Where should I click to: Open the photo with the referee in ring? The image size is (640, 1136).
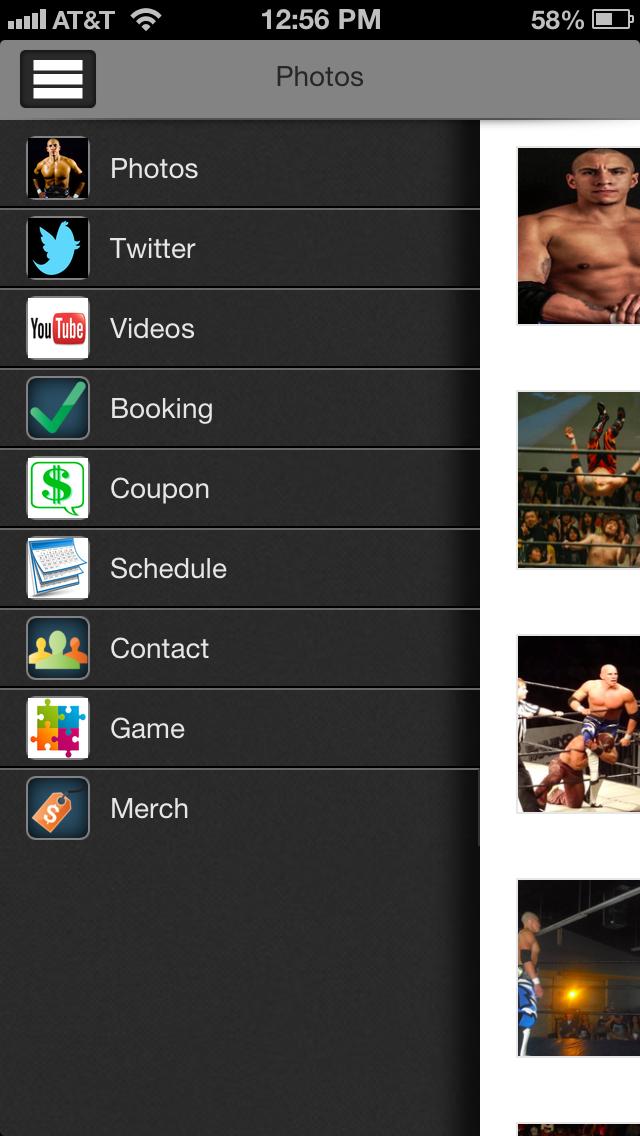click(x=579, y=724)
